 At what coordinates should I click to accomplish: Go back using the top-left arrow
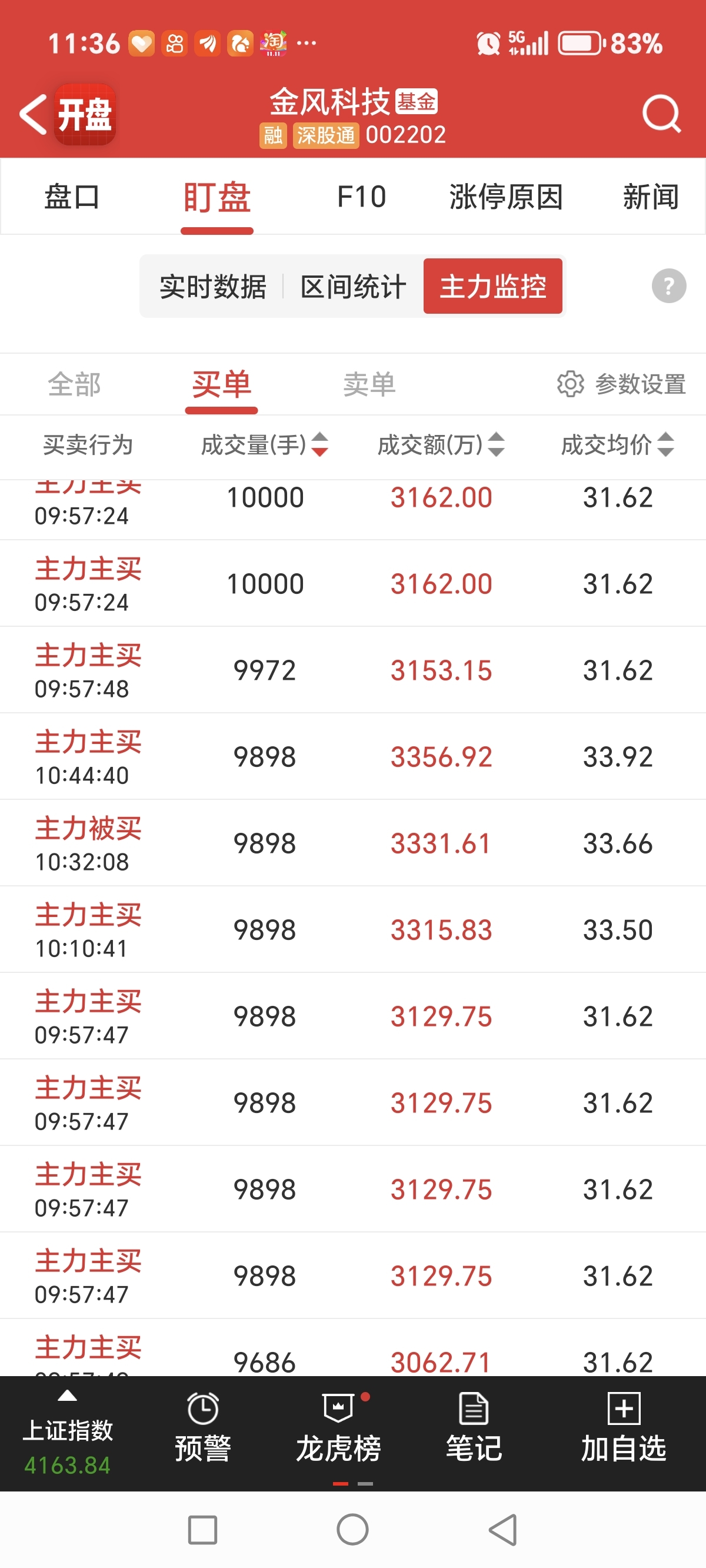click(33, 114)
